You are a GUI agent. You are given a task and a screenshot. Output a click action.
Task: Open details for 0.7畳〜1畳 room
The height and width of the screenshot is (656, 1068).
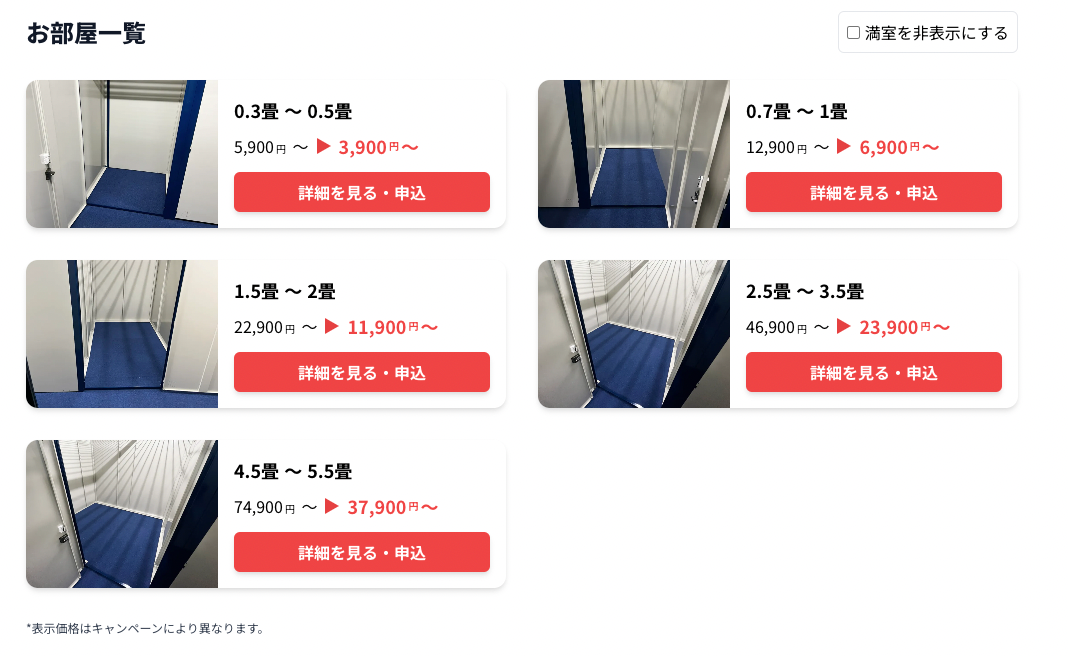pyautogui.click(x=873, y=192)
